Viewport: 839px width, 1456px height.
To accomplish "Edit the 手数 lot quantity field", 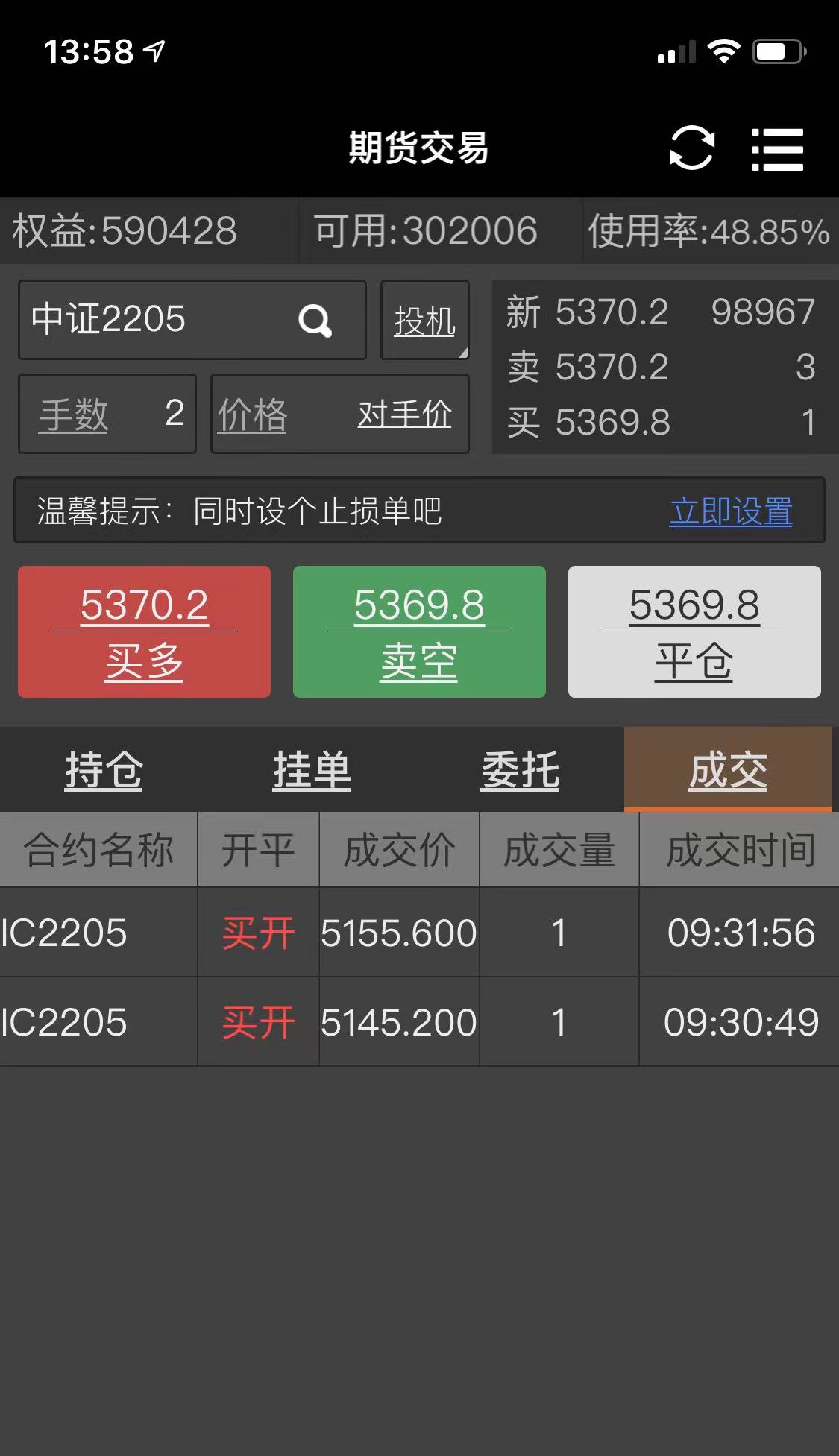I will [x=107, y=414].
